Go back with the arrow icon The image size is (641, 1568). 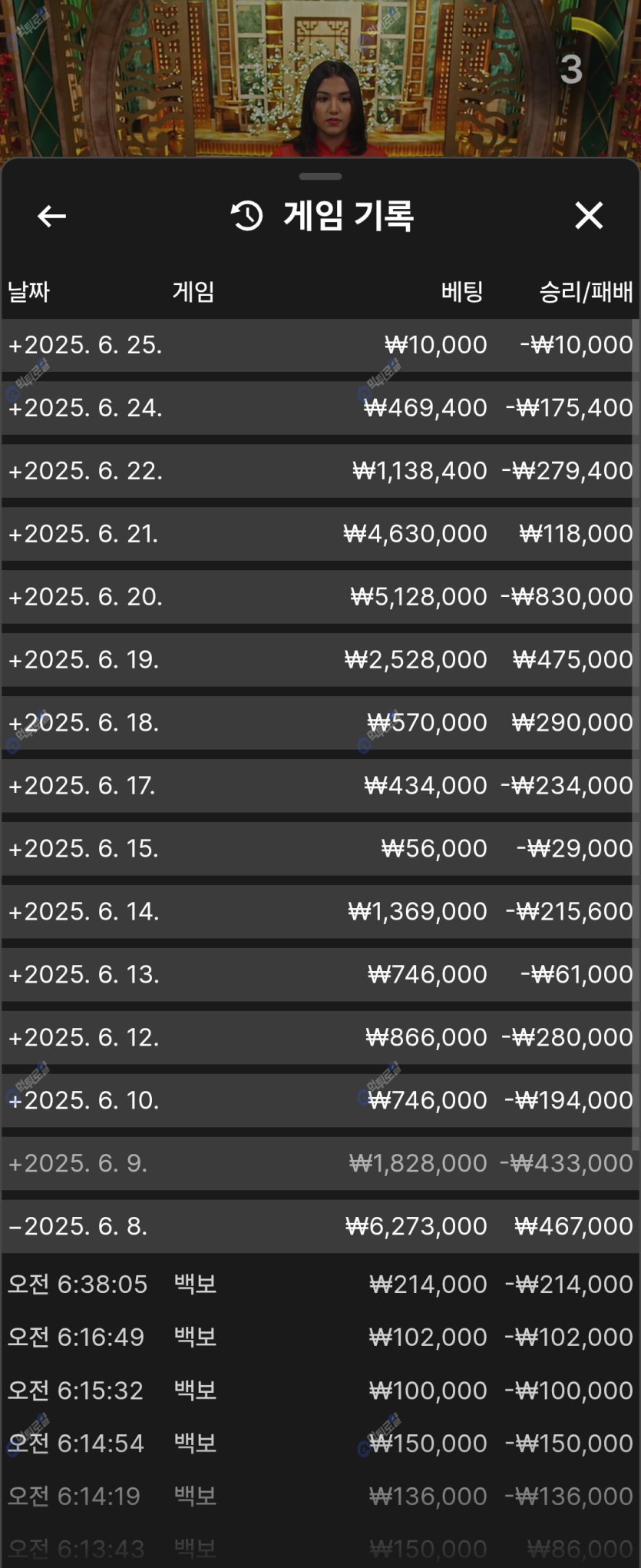51,216
